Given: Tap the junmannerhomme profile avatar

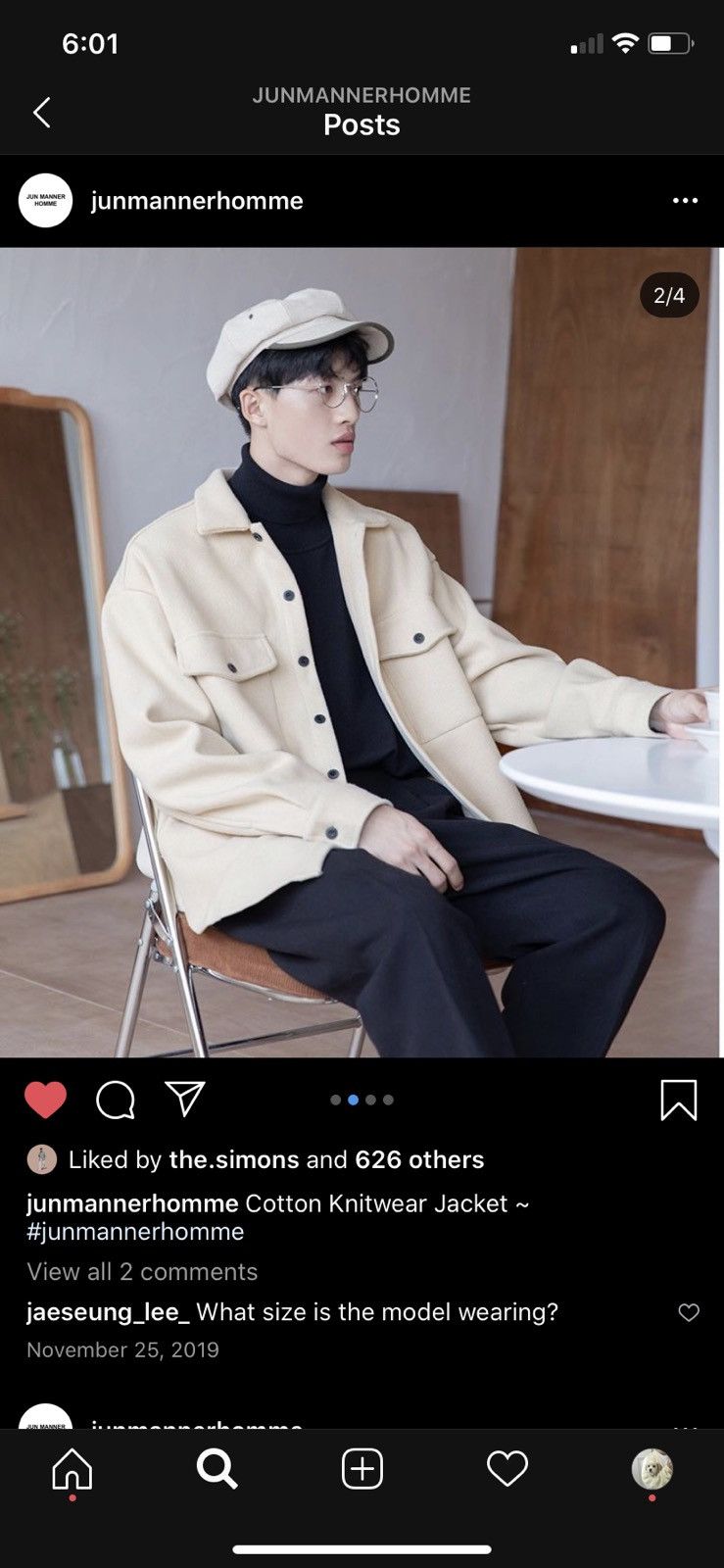Looking at the screenshot, I should [x=45, y=199].
